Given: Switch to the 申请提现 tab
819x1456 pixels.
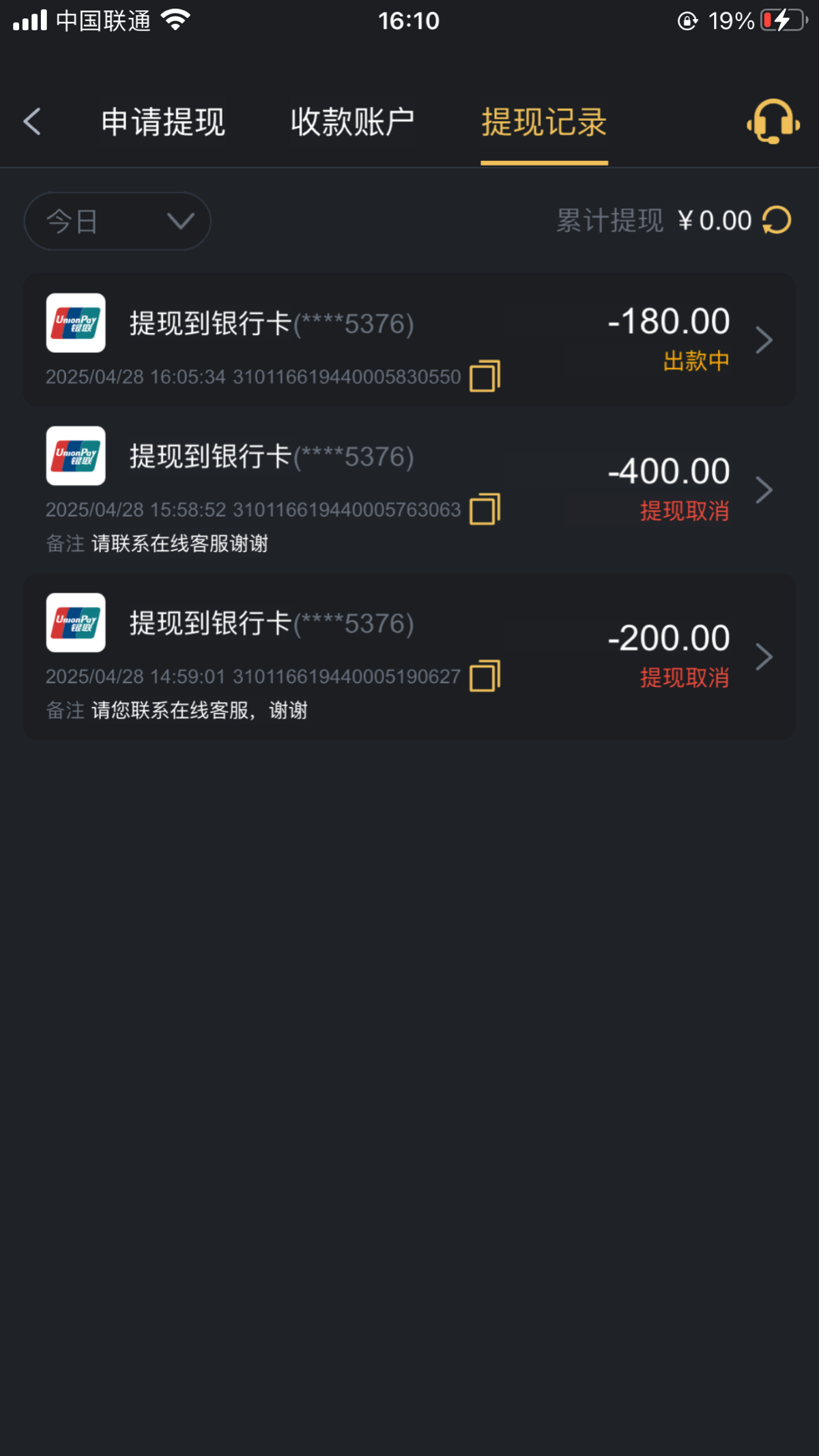Looking at the screenshot, I should 163,123.
